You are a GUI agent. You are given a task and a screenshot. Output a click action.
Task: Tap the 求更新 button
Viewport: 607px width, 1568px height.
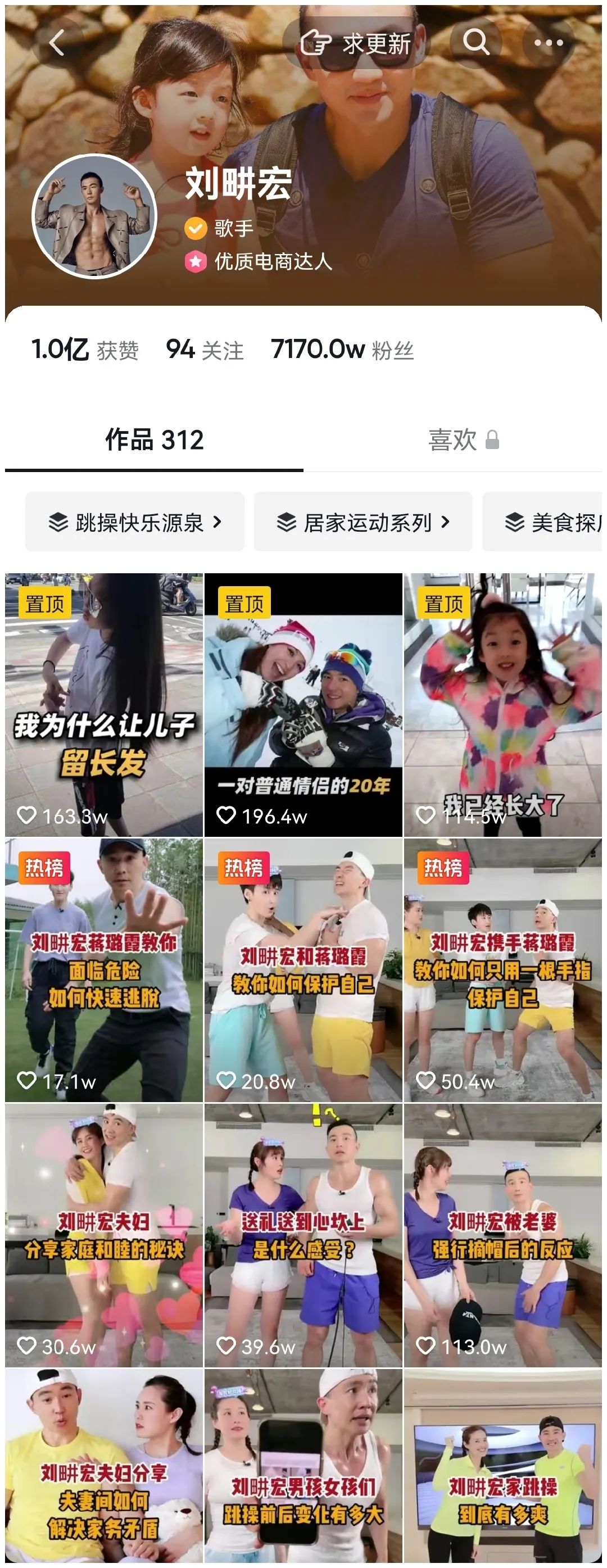pyautogui.click(x=356, y=43)
